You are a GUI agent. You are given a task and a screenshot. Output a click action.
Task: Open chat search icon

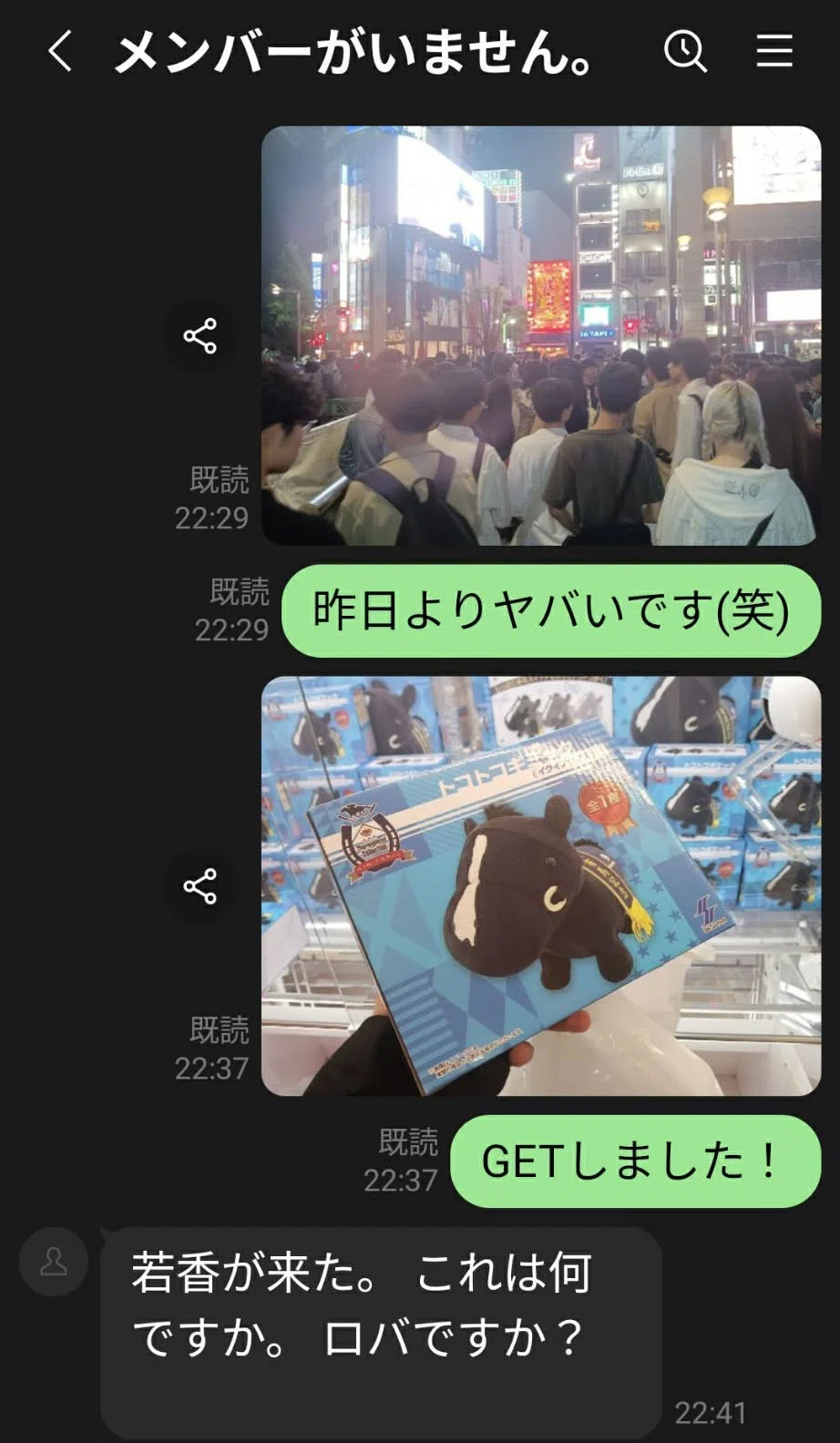point(685,51)
